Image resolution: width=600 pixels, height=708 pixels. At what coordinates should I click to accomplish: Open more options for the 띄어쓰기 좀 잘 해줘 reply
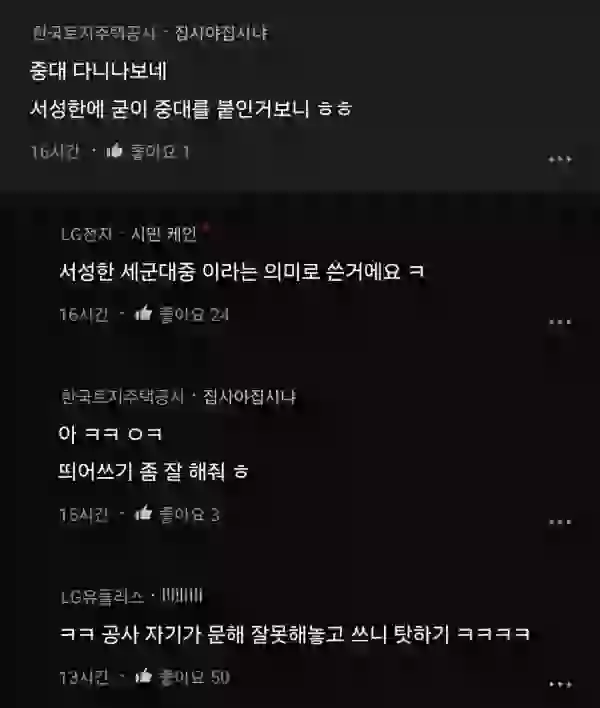coord(560,522)
